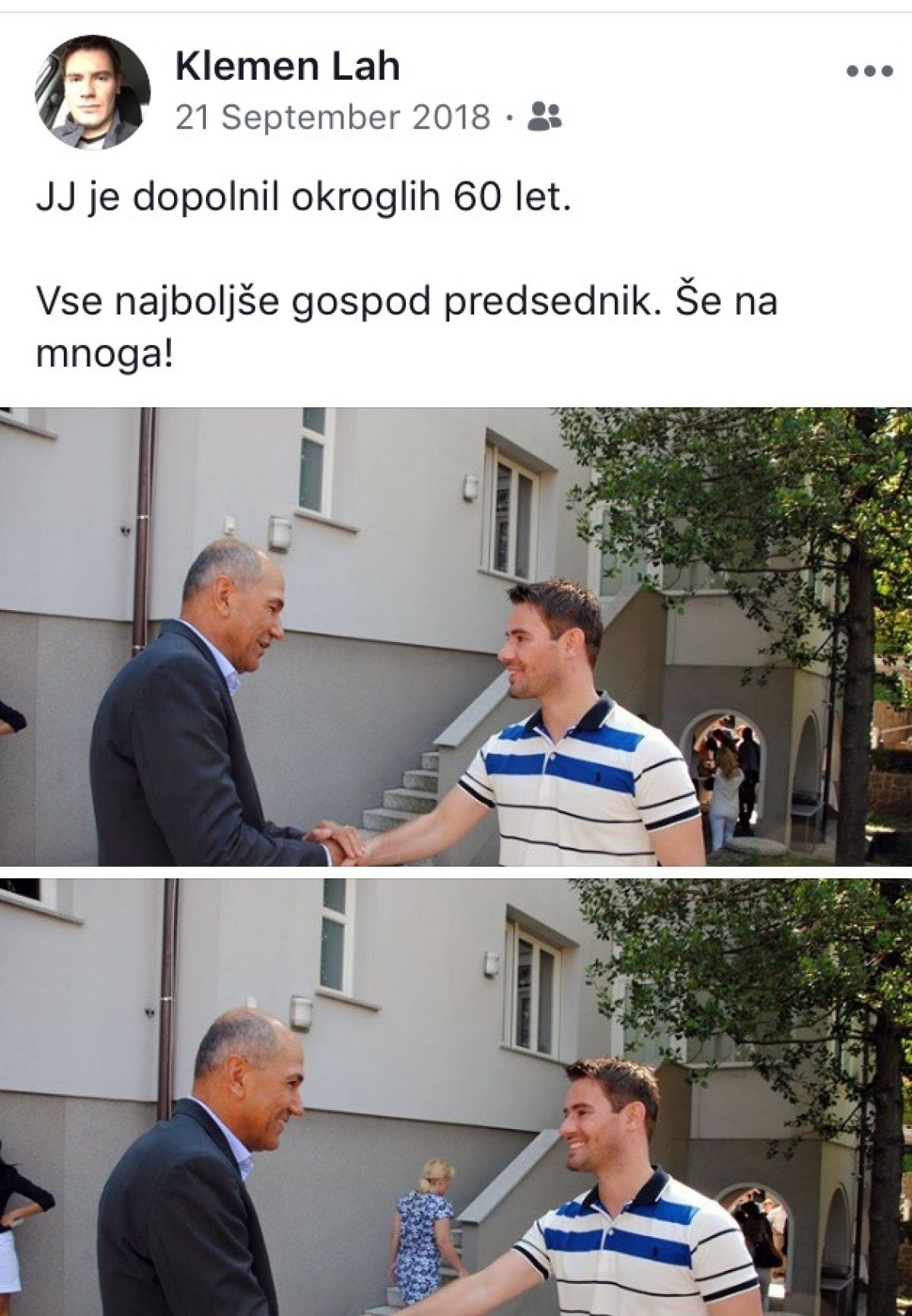Open the first handshake photo
Viewport: 912px width, 1316px height.
click(456, 637)
